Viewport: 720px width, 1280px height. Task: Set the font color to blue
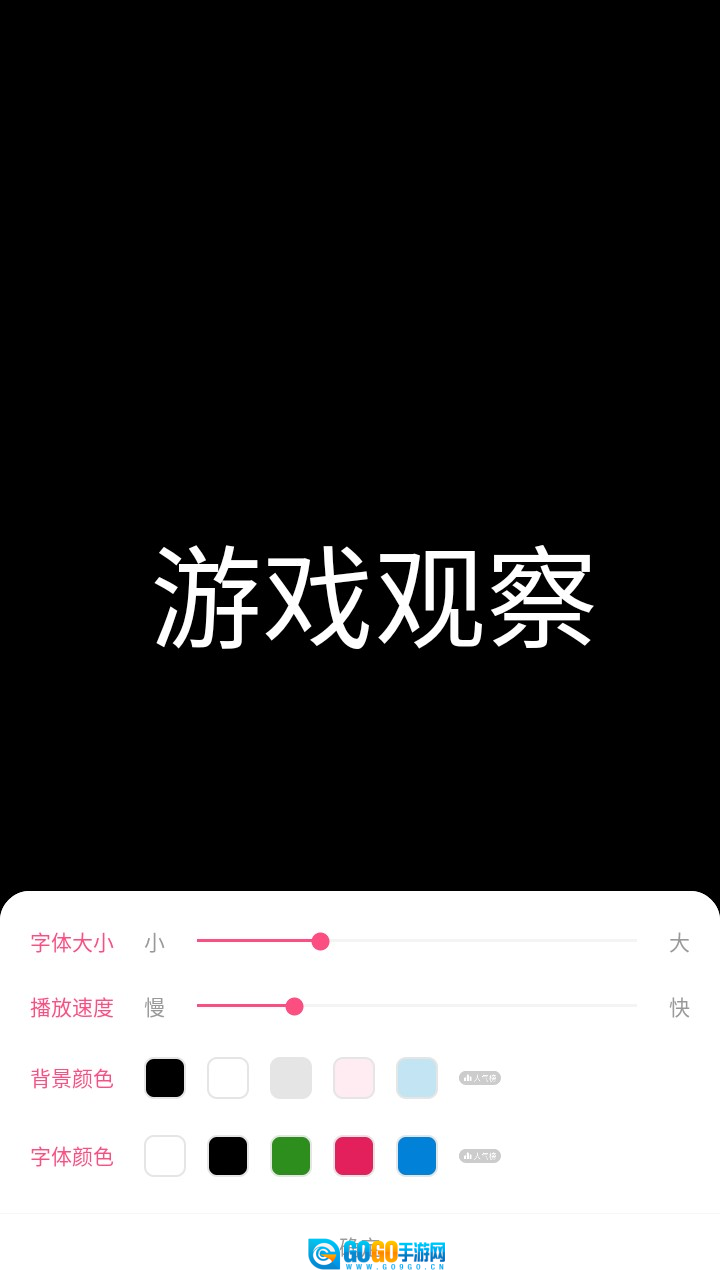[x=417, y=1156]
